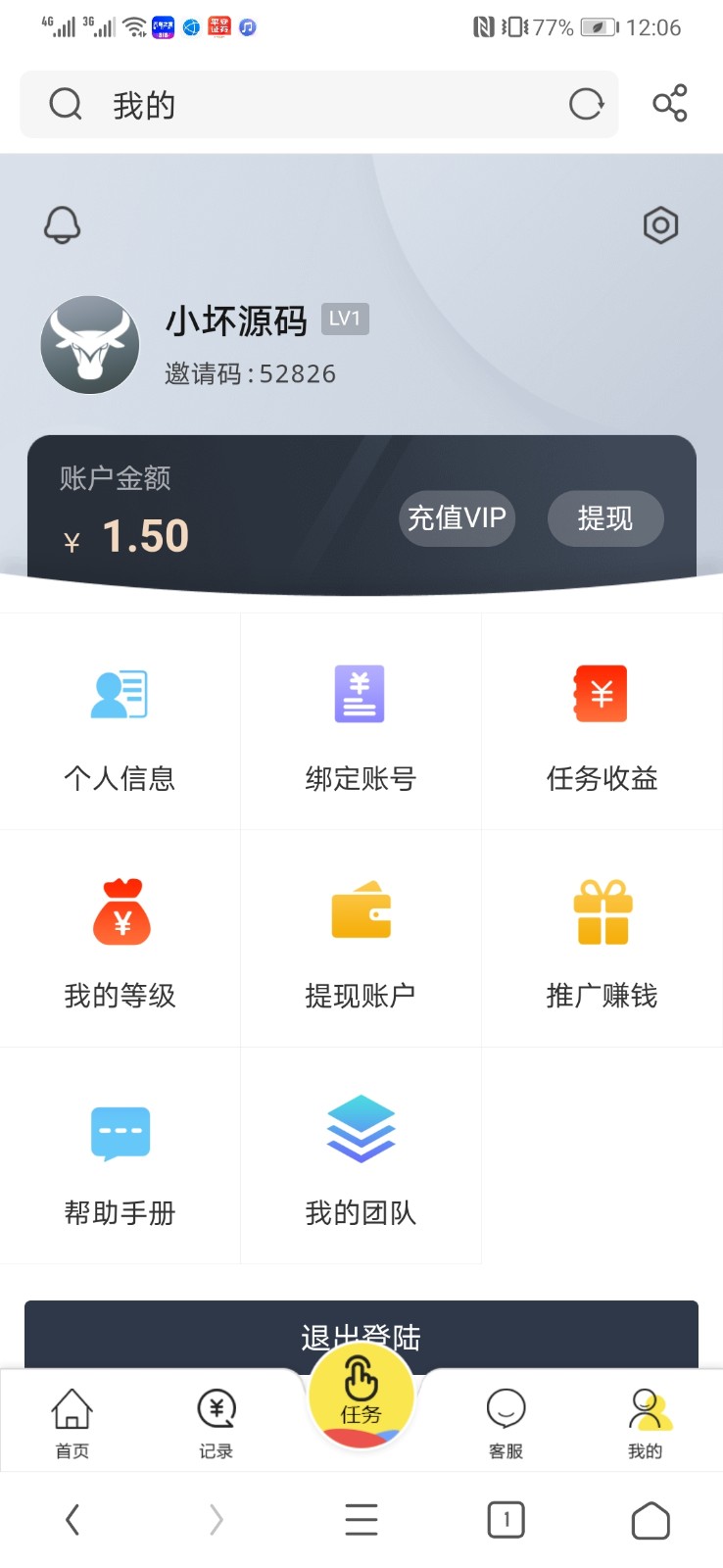The width and height of the screenshot is (723, 1568).
Task: Open 帮助手册 help manual
Action: click(x=120, y=1156)
